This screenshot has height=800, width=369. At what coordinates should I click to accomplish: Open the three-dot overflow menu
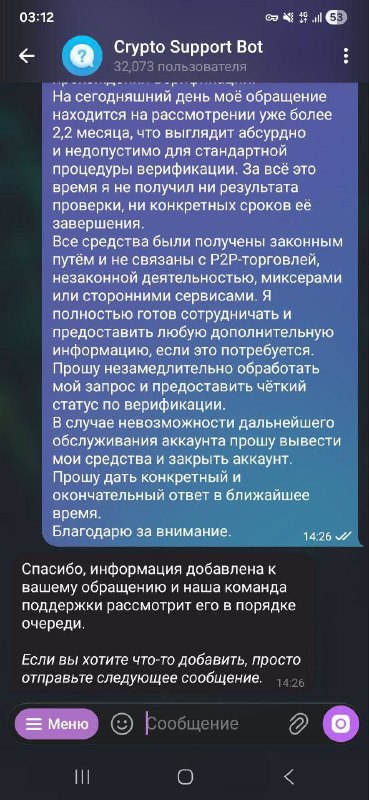(x=346, y=56)
